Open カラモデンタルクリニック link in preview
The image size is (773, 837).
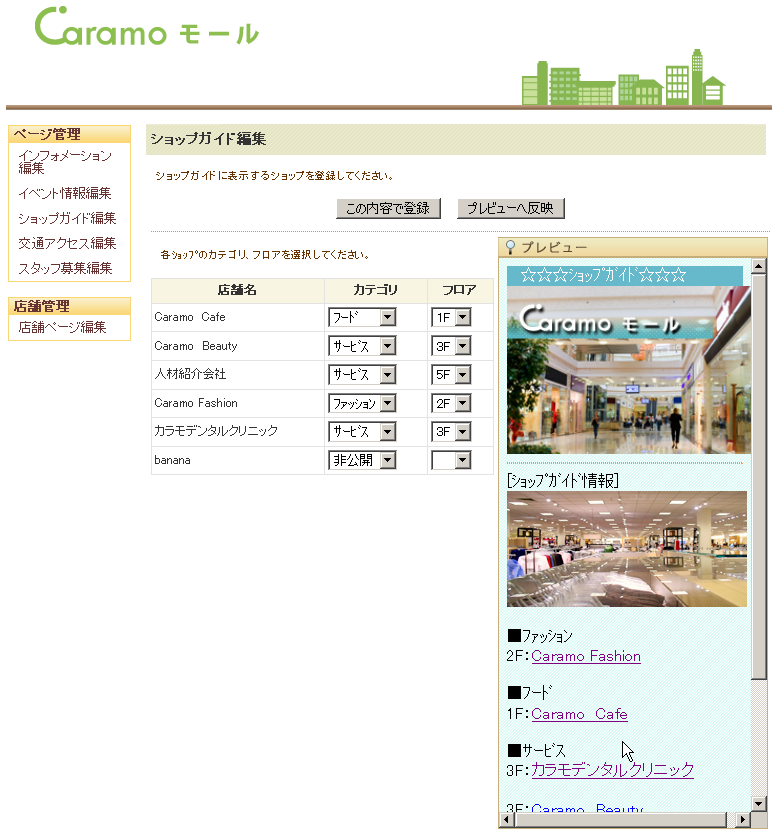click(x=612, y=770)
